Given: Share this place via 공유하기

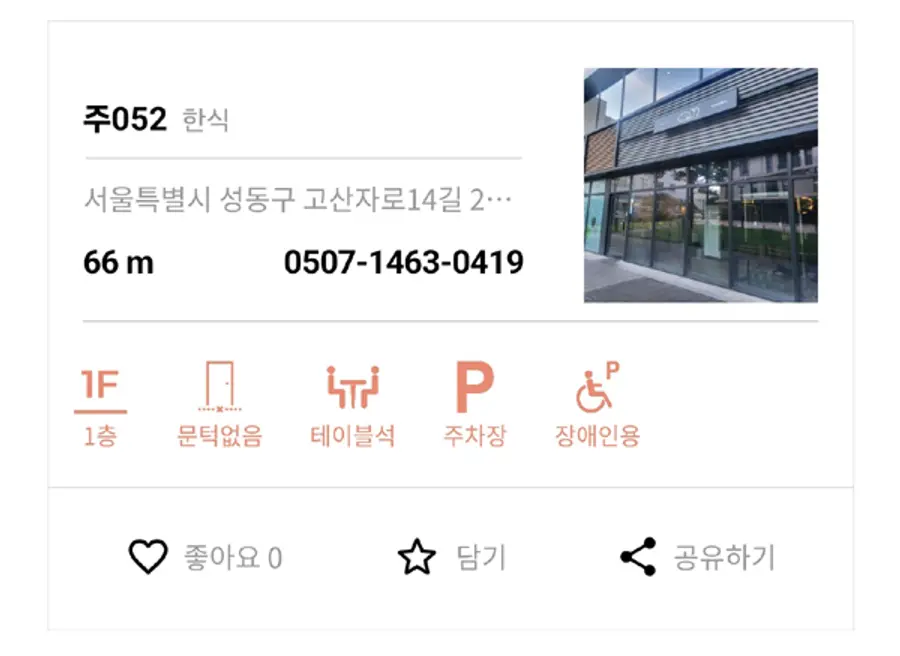Looking at the screenshot, I should [x=697, y=557].
